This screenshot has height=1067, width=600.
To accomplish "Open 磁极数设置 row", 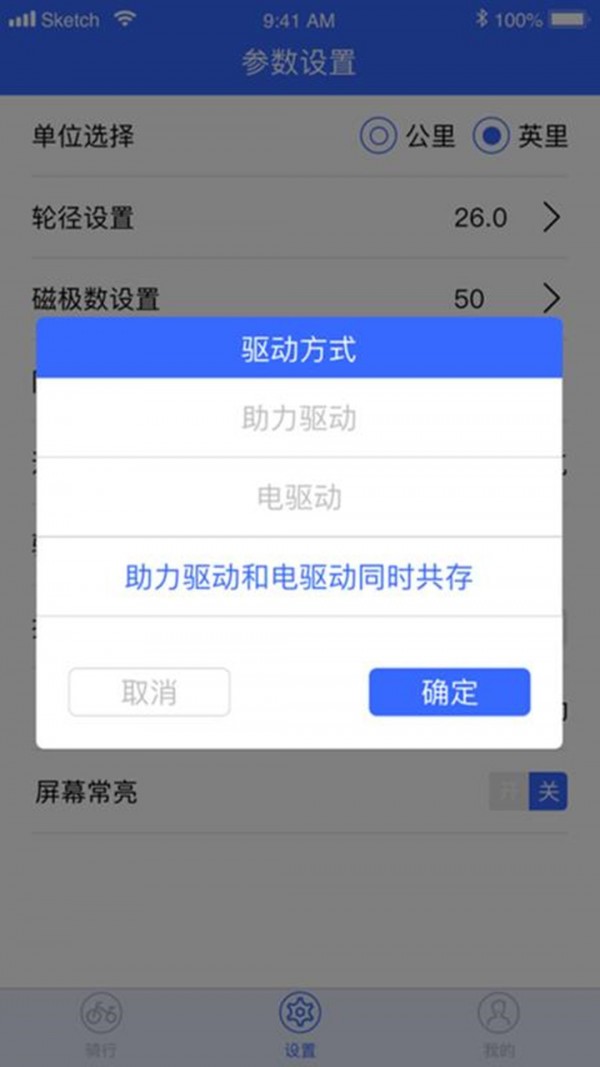I will (x=300, y=298).
